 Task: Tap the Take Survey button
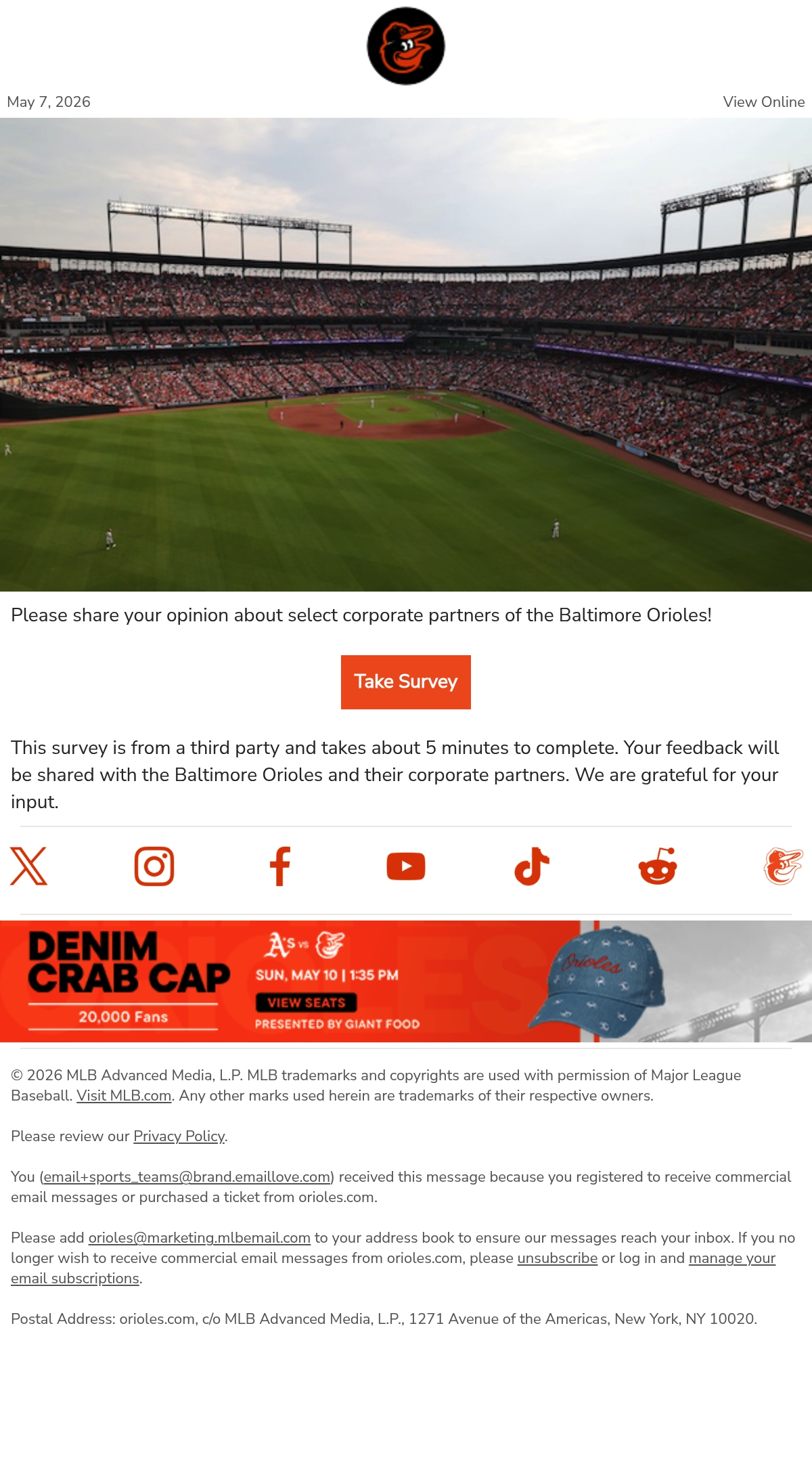coord(406,682)
